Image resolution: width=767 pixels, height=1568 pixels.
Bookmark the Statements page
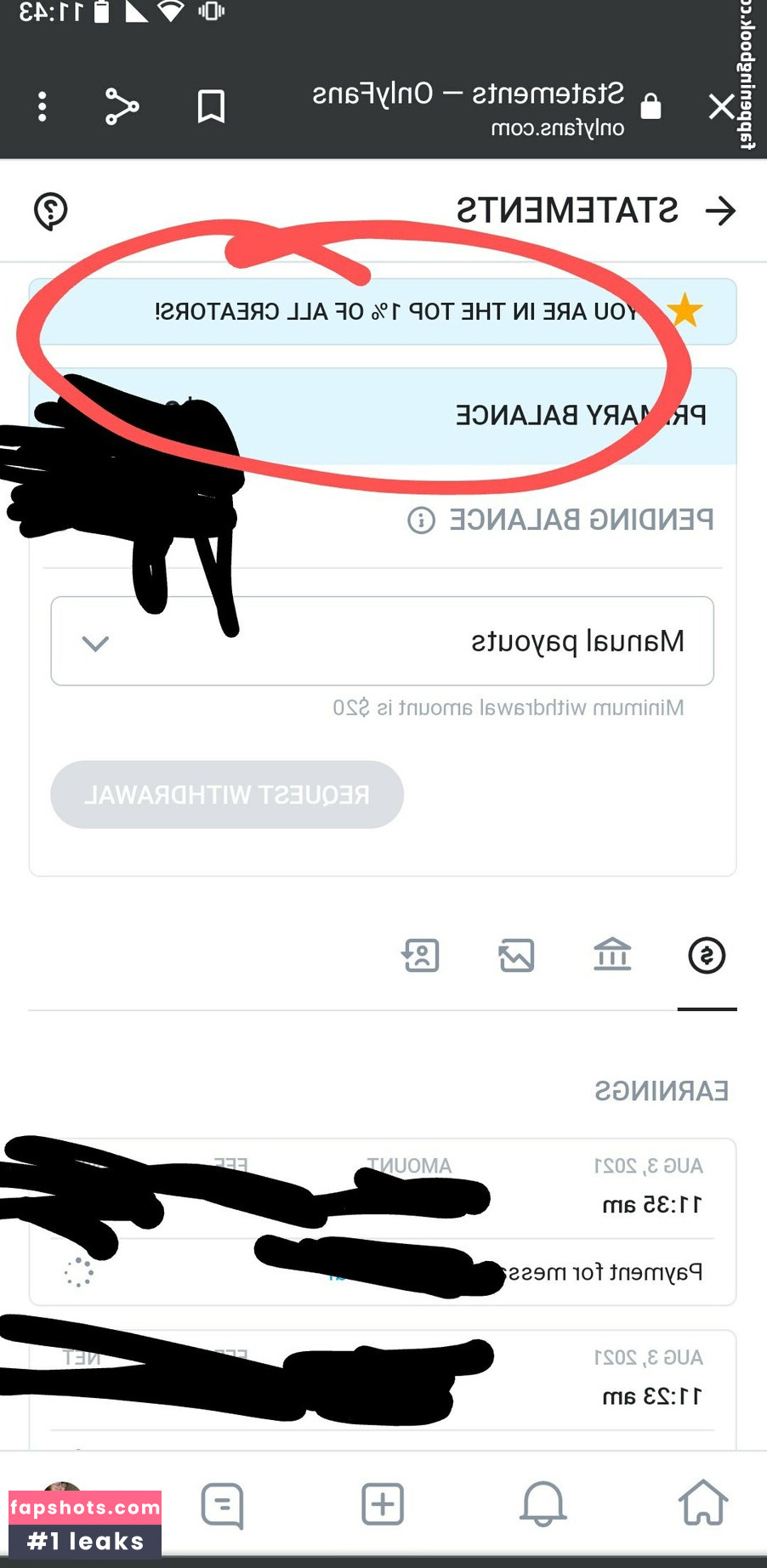[211, 107]
